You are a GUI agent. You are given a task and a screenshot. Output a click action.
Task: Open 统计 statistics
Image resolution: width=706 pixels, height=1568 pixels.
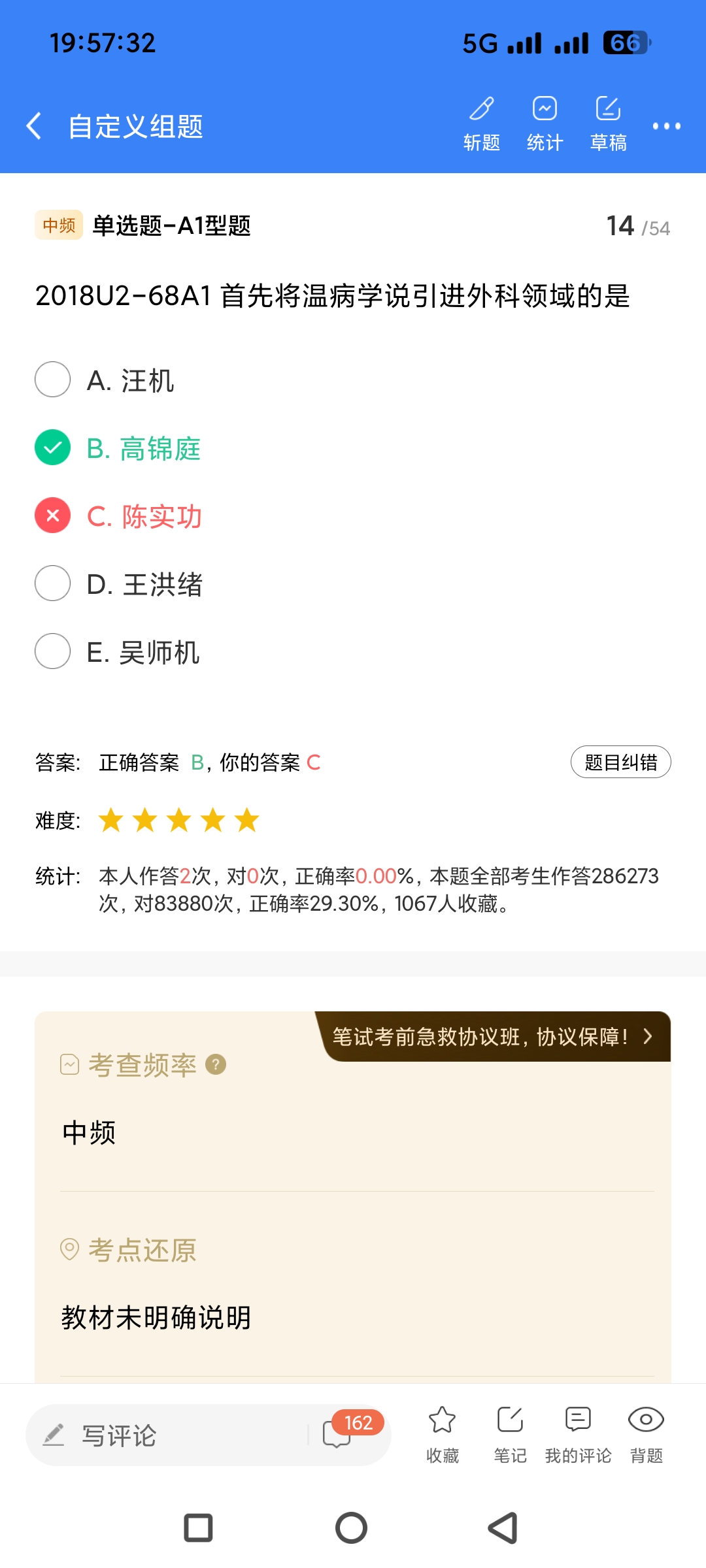click(x=545, y=123)
